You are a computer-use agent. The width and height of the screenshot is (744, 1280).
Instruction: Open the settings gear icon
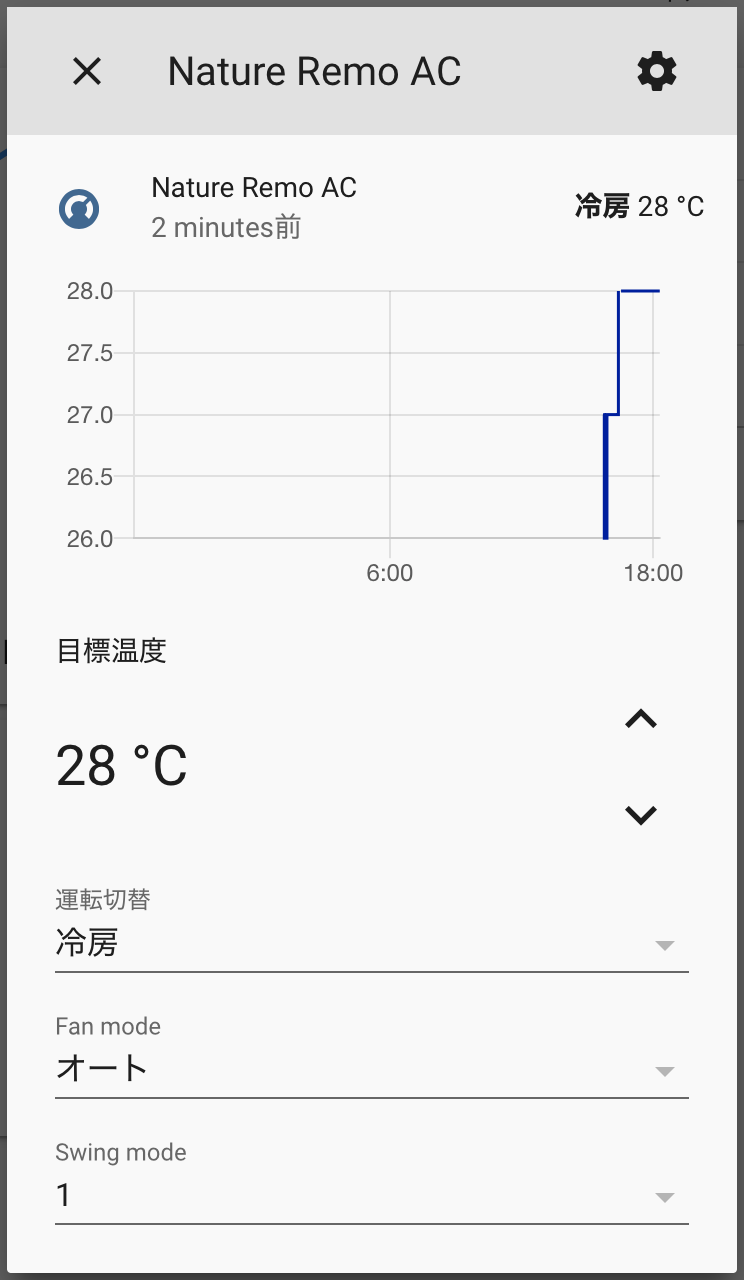657,72
